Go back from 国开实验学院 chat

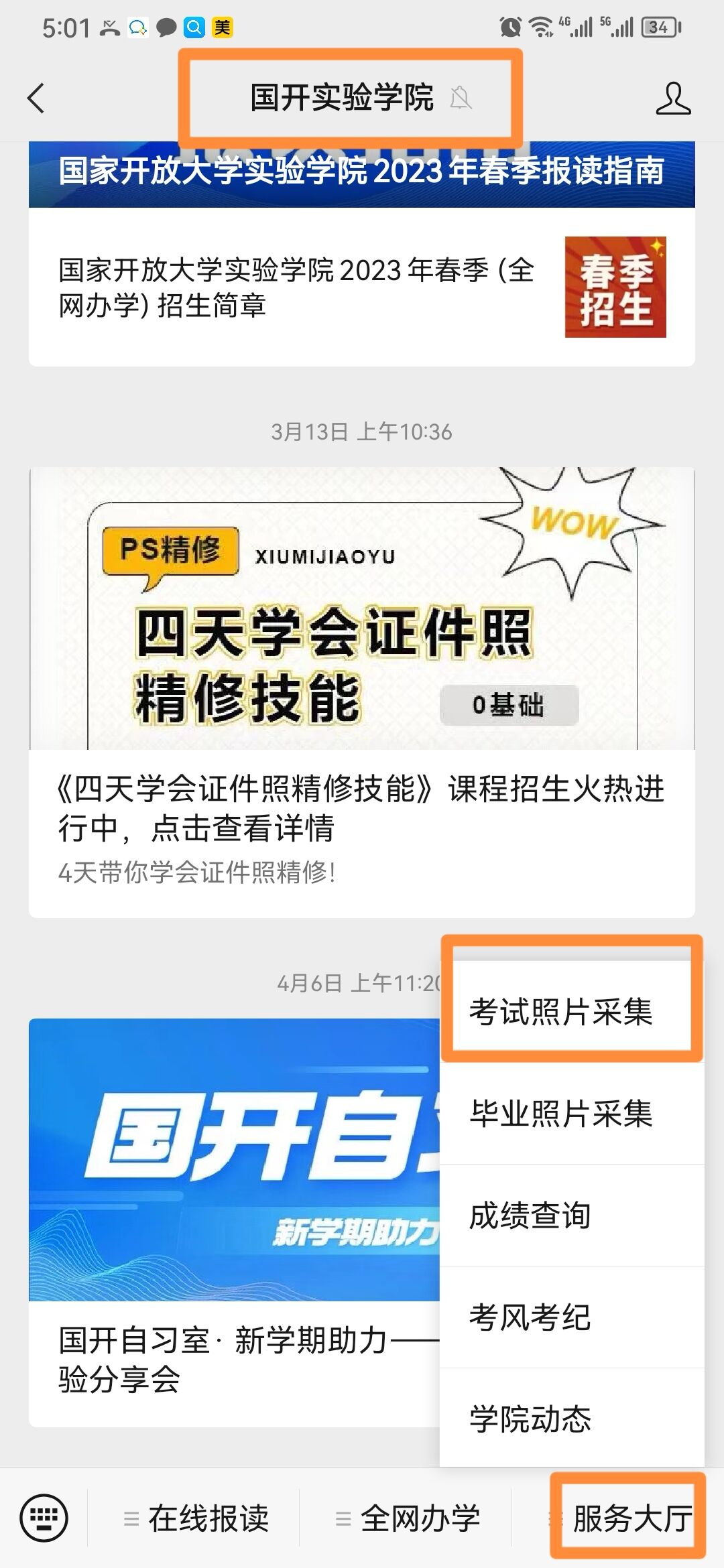tap(36, 99)
